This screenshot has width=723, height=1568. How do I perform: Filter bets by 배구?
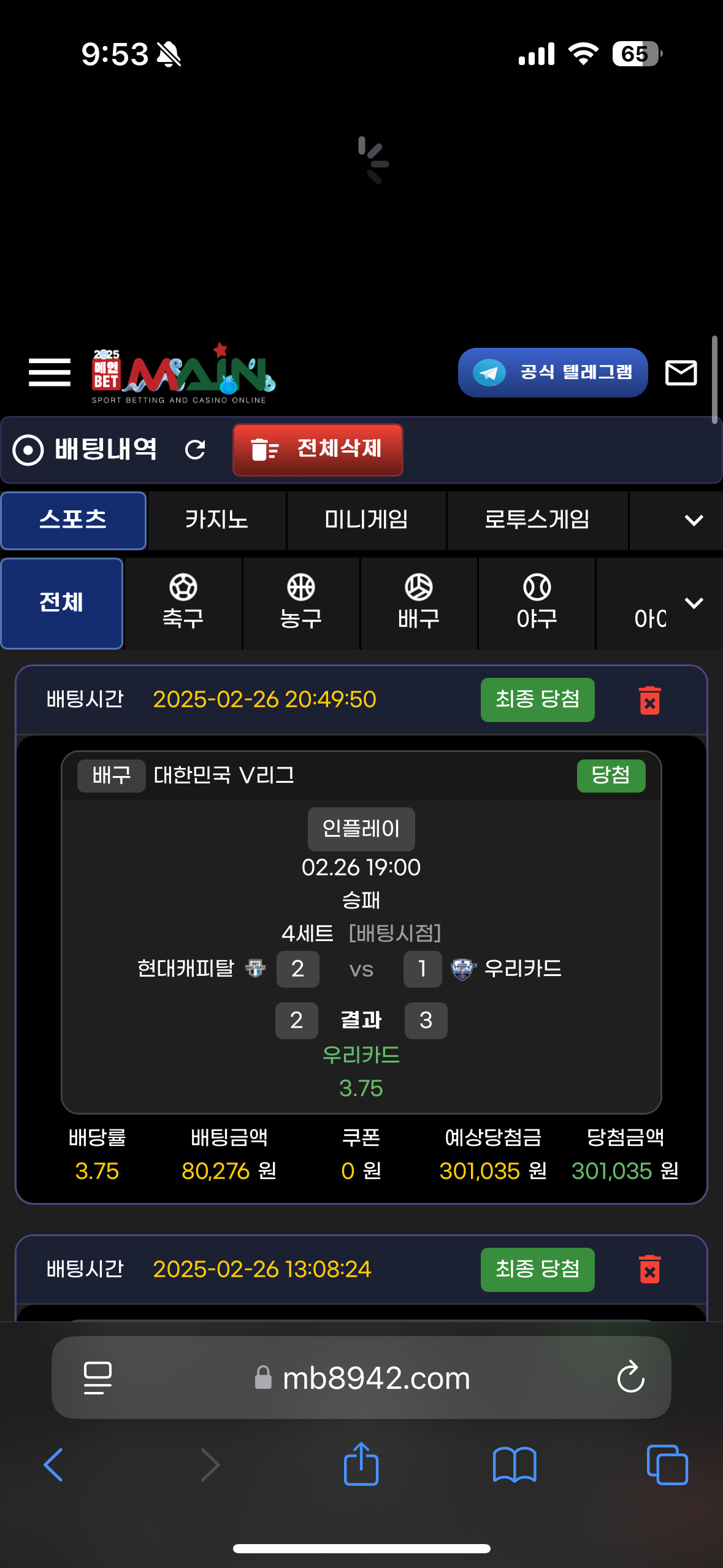(418, 603)
